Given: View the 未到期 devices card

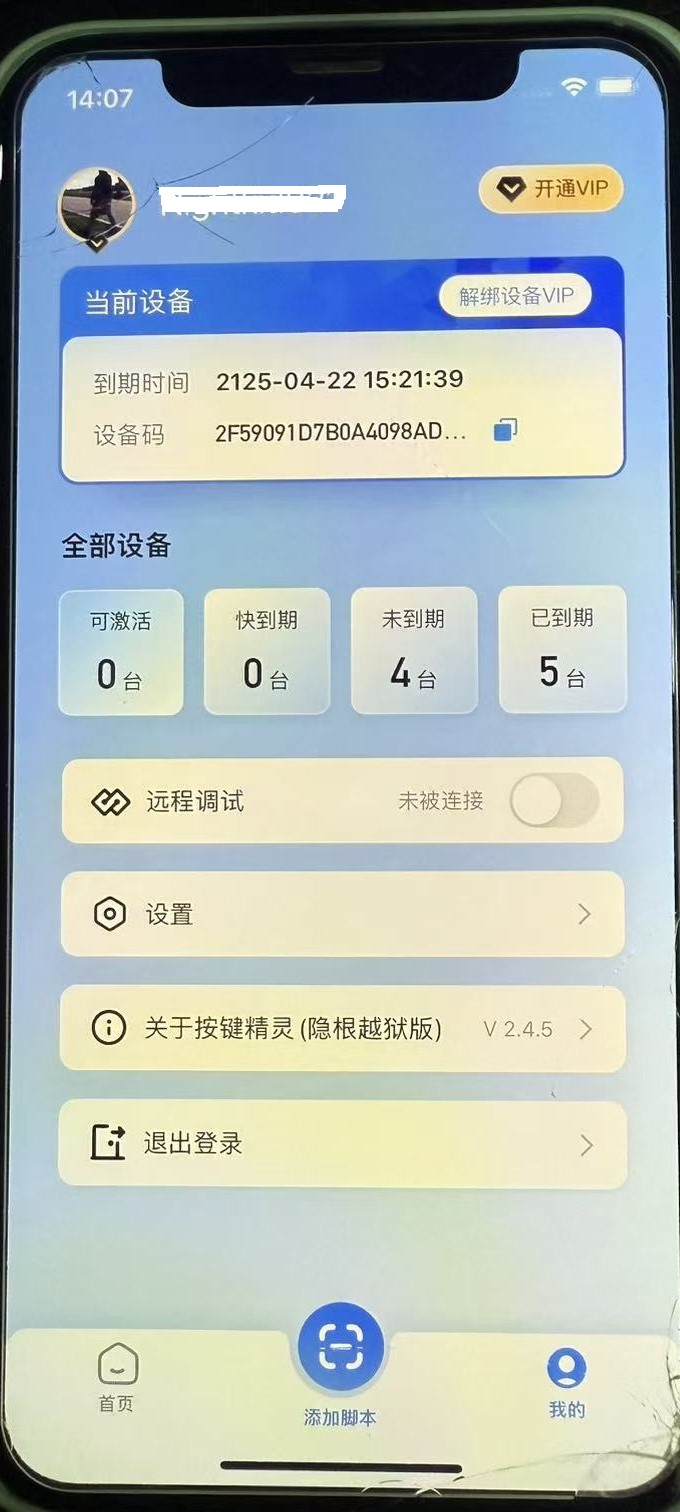Looking at the screenshot, I should click(414, 651).
